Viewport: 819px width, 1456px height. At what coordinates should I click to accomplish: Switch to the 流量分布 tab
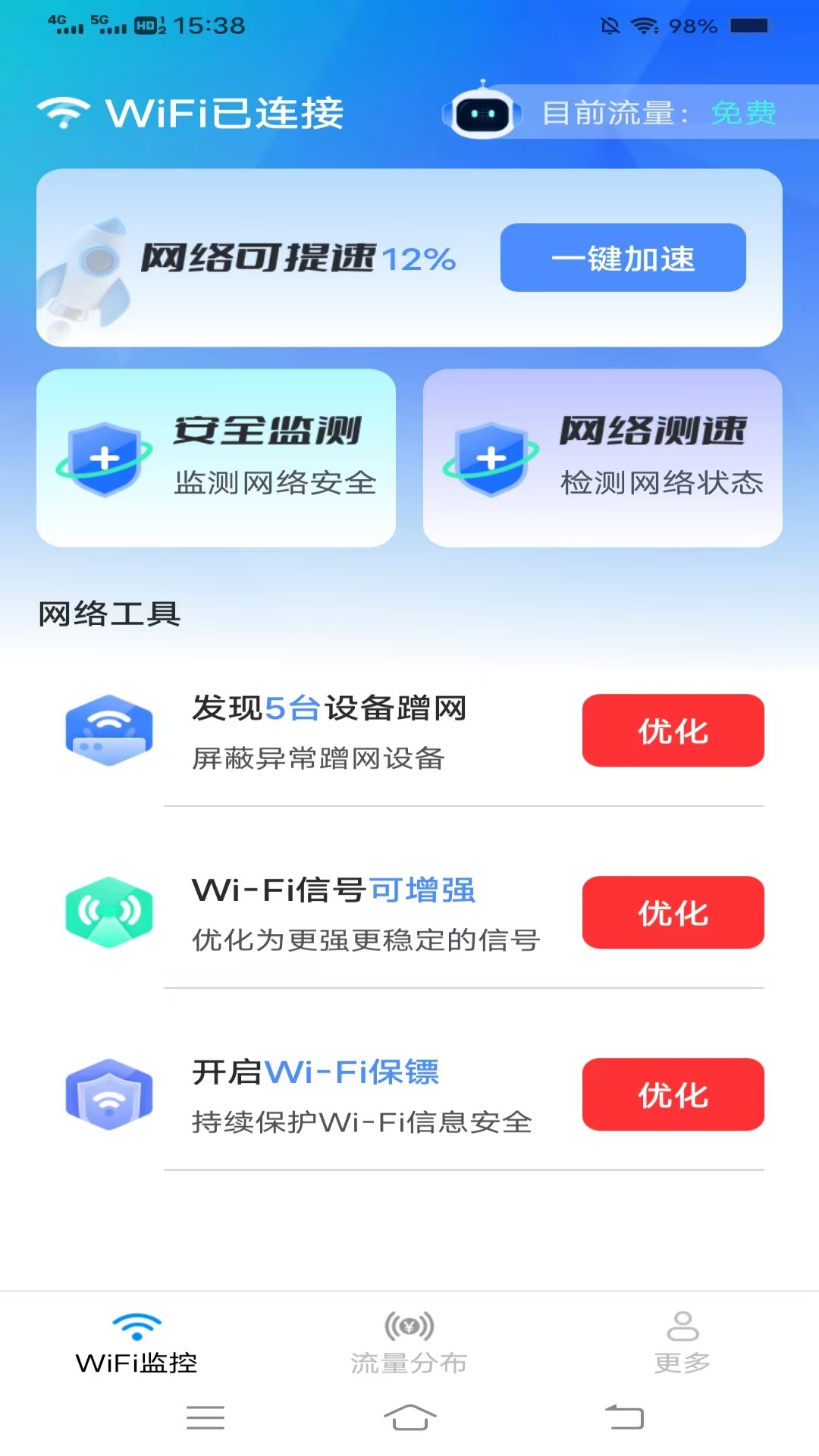(409, 1342)
